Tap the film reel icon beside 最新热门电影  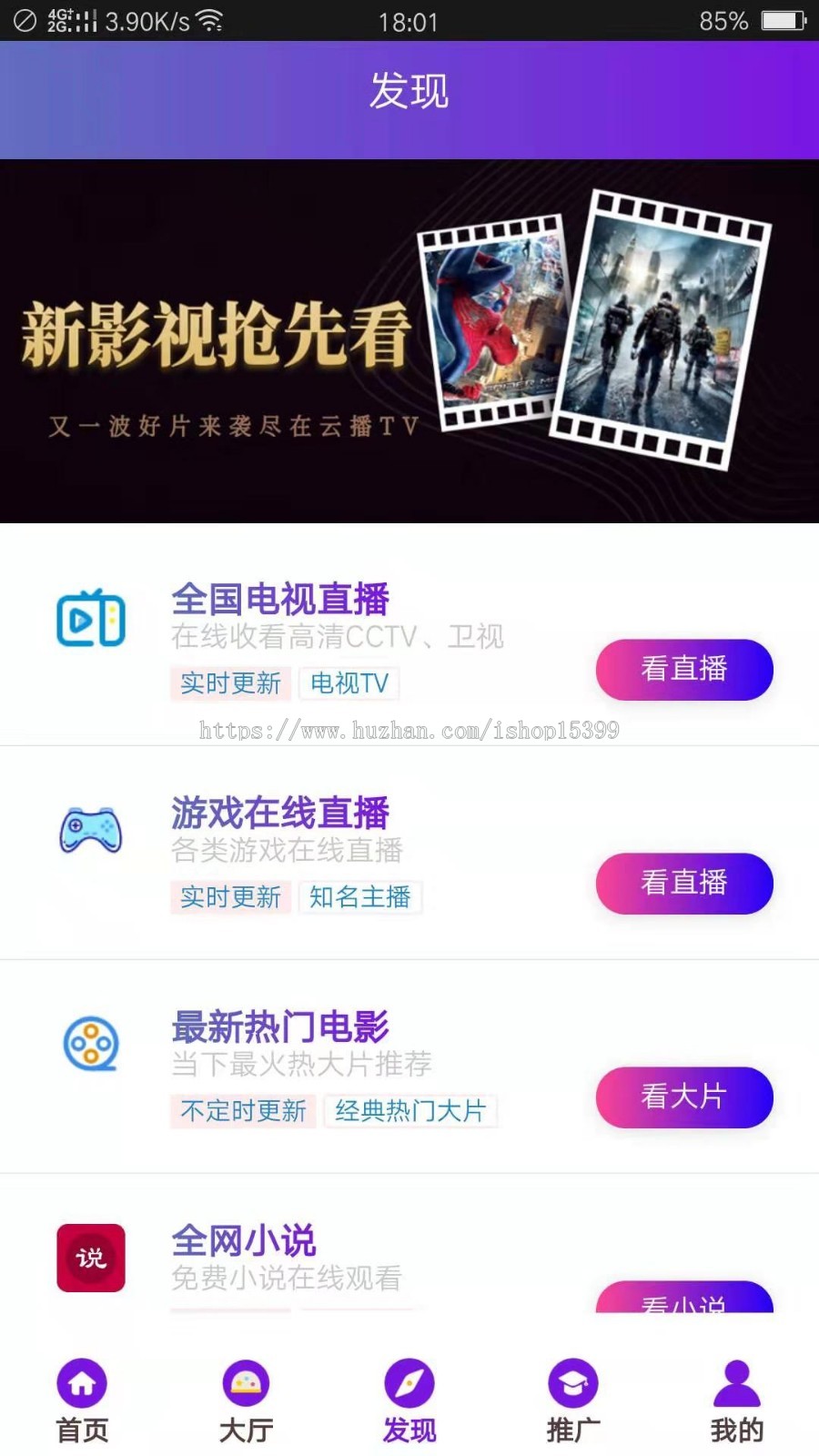(90, 1042)
